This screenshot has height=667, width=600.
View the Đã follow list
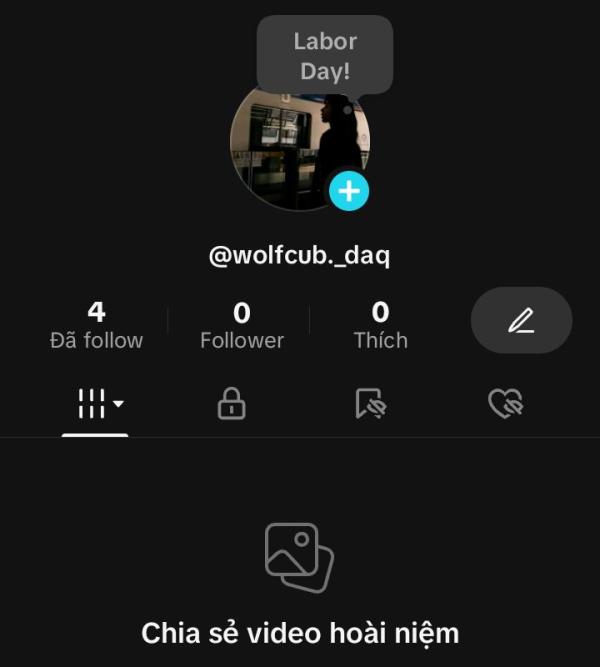(x=96, y=326)
